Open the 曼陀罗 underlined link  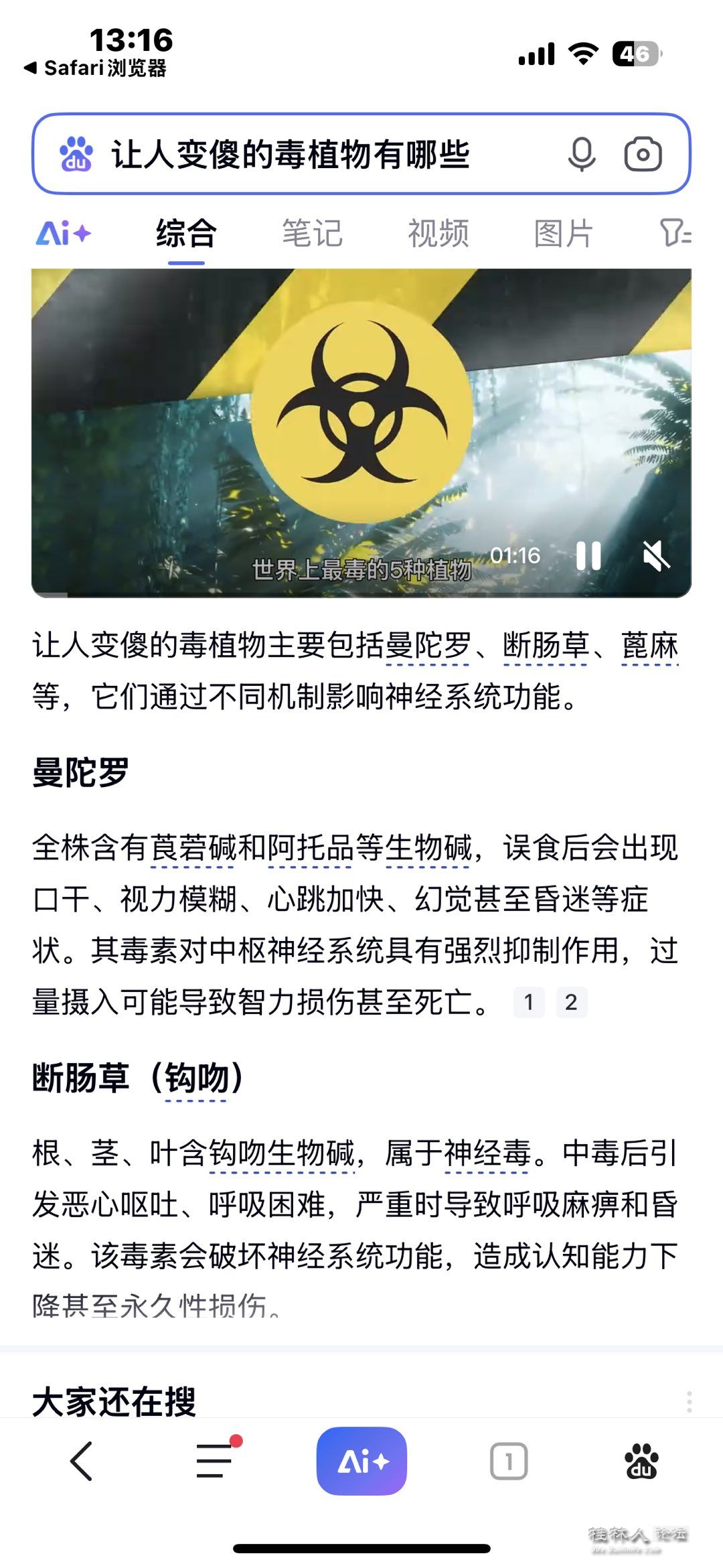[428, 646]
